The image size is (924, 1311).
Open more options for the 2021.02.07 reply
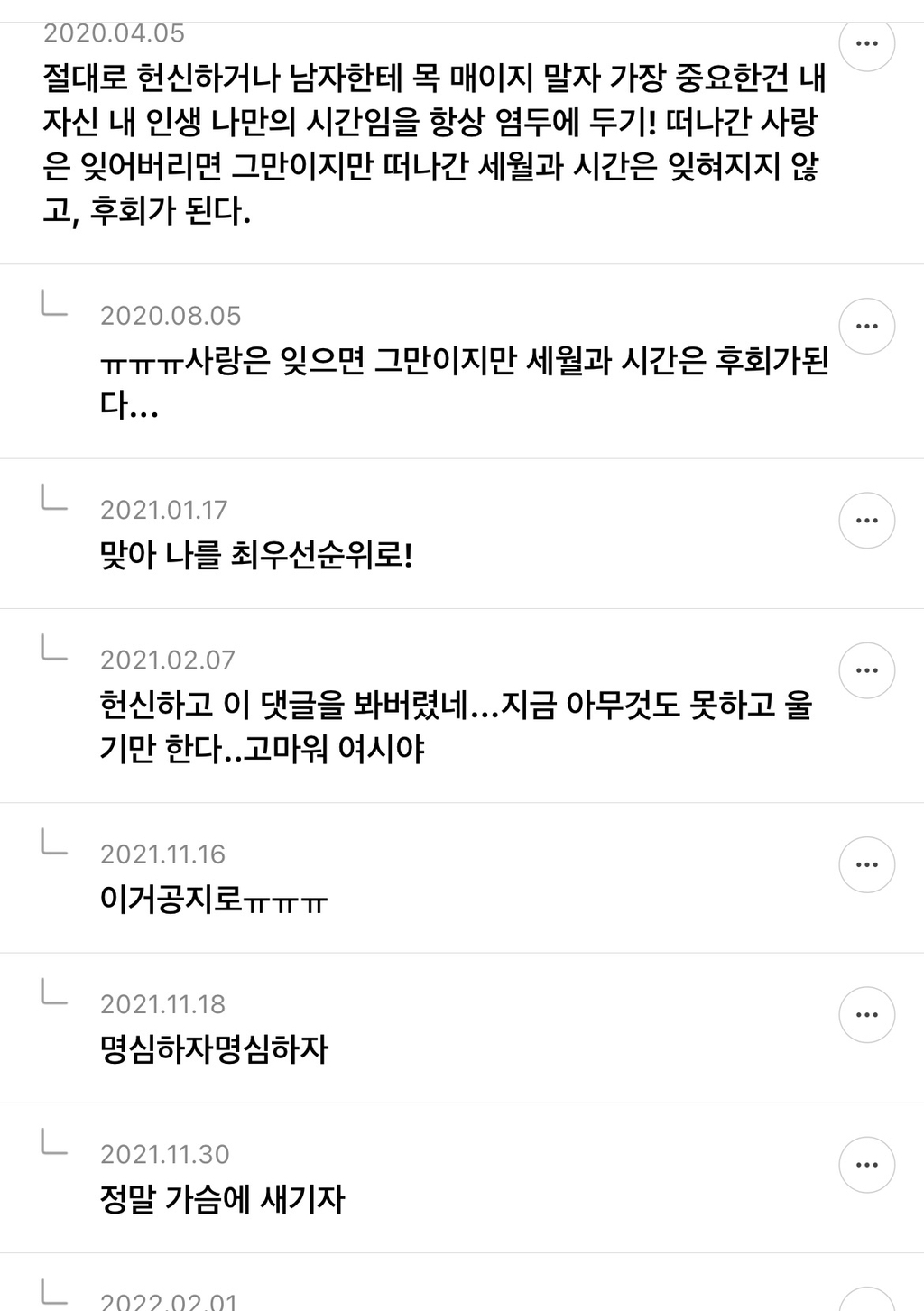pyautogui.click(x=866, y=669)
